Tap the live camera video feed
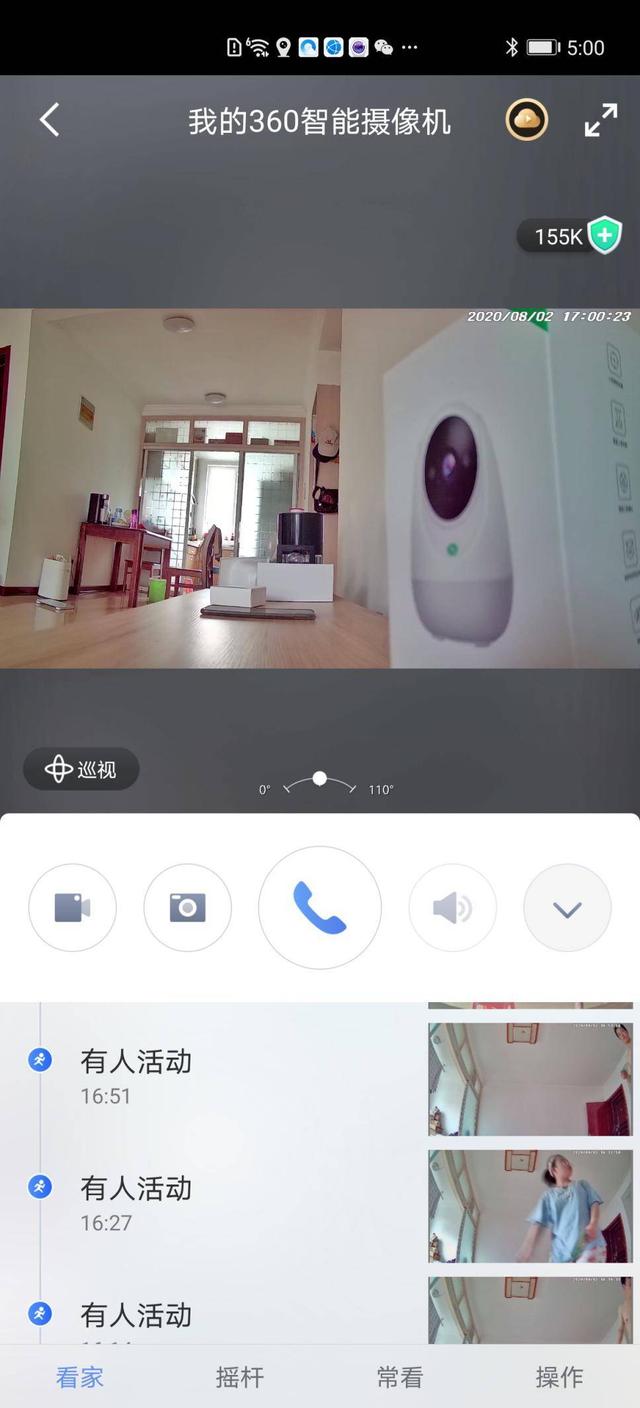 coord(320,488)
